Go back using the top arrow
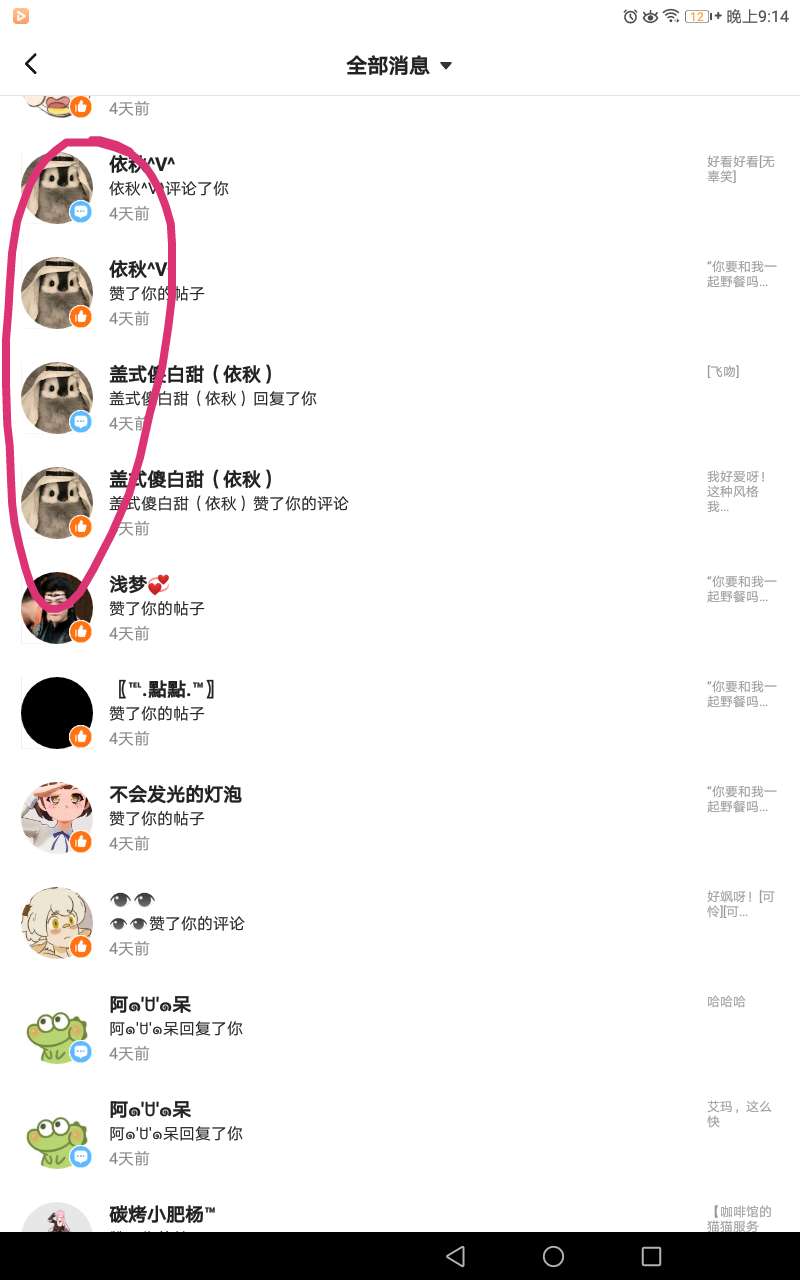Viewport: 800px width, 1280px height. (31, 65)
